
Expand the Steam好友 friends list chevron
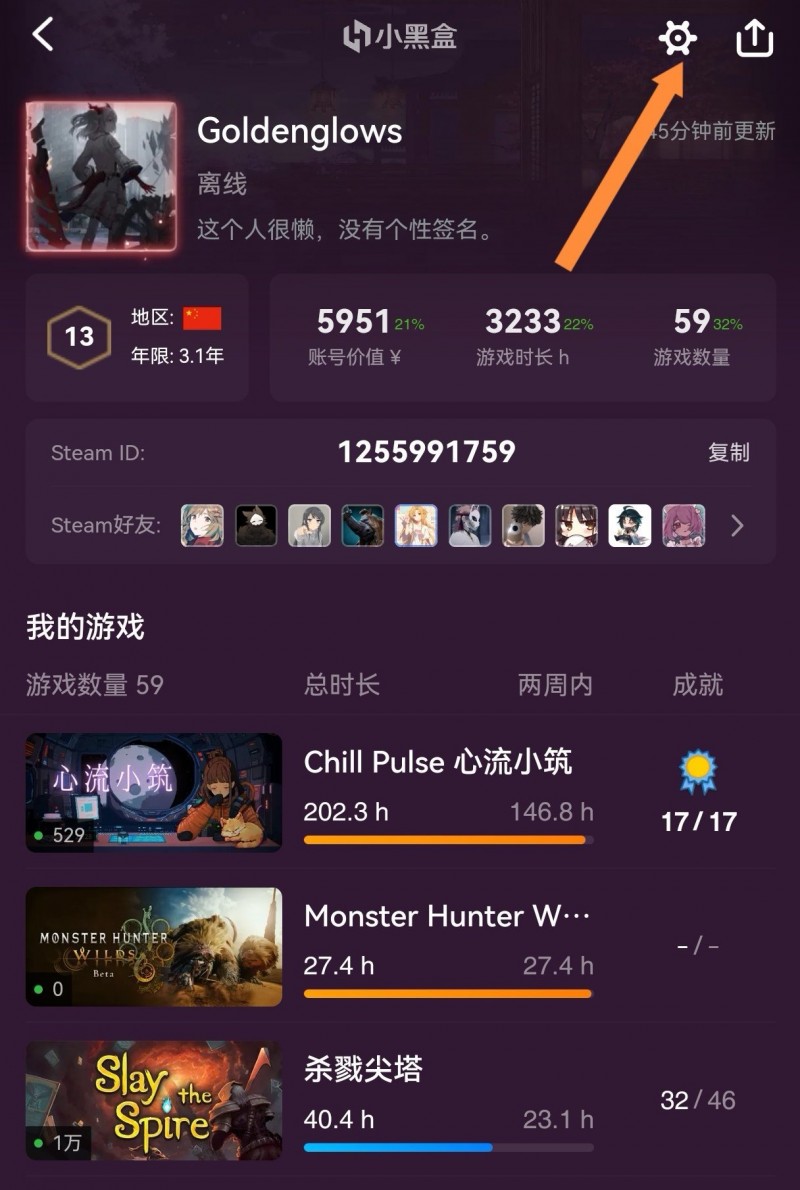737,525
